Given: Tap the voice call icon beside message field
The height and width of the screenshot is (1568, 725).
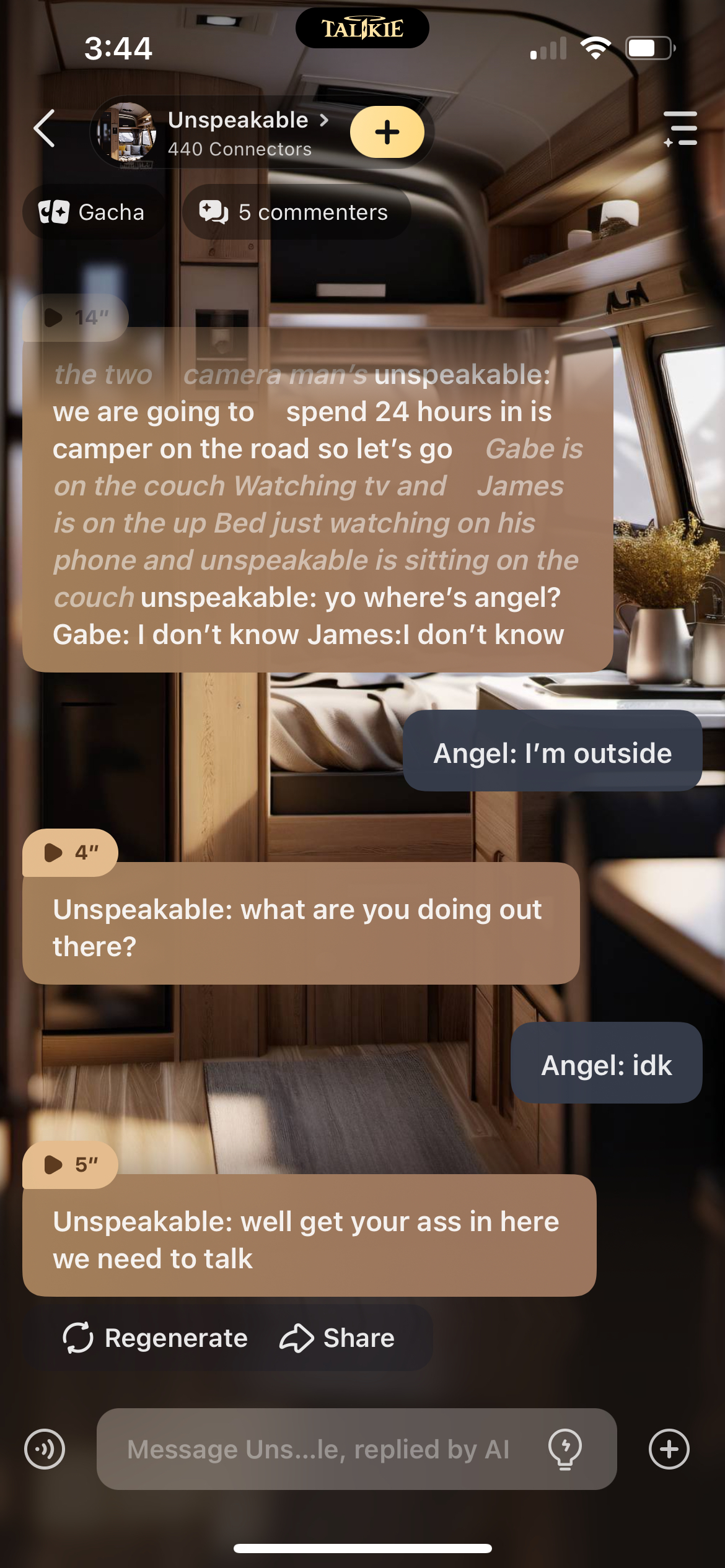Looking at the screenshot, I should (x=45, y=1449).
